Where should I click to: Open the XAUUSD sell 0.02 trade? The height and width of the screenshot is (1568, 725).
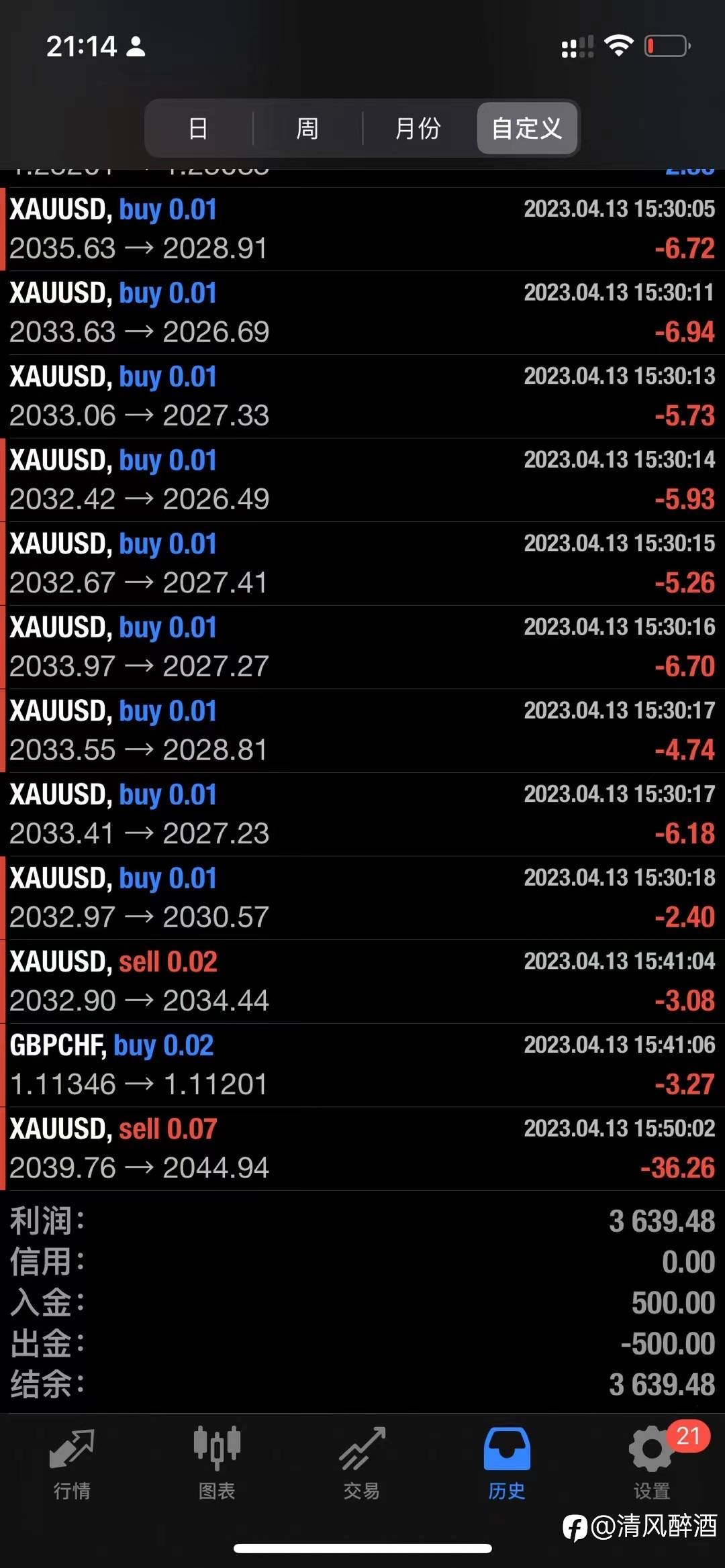tap(362, 982)
